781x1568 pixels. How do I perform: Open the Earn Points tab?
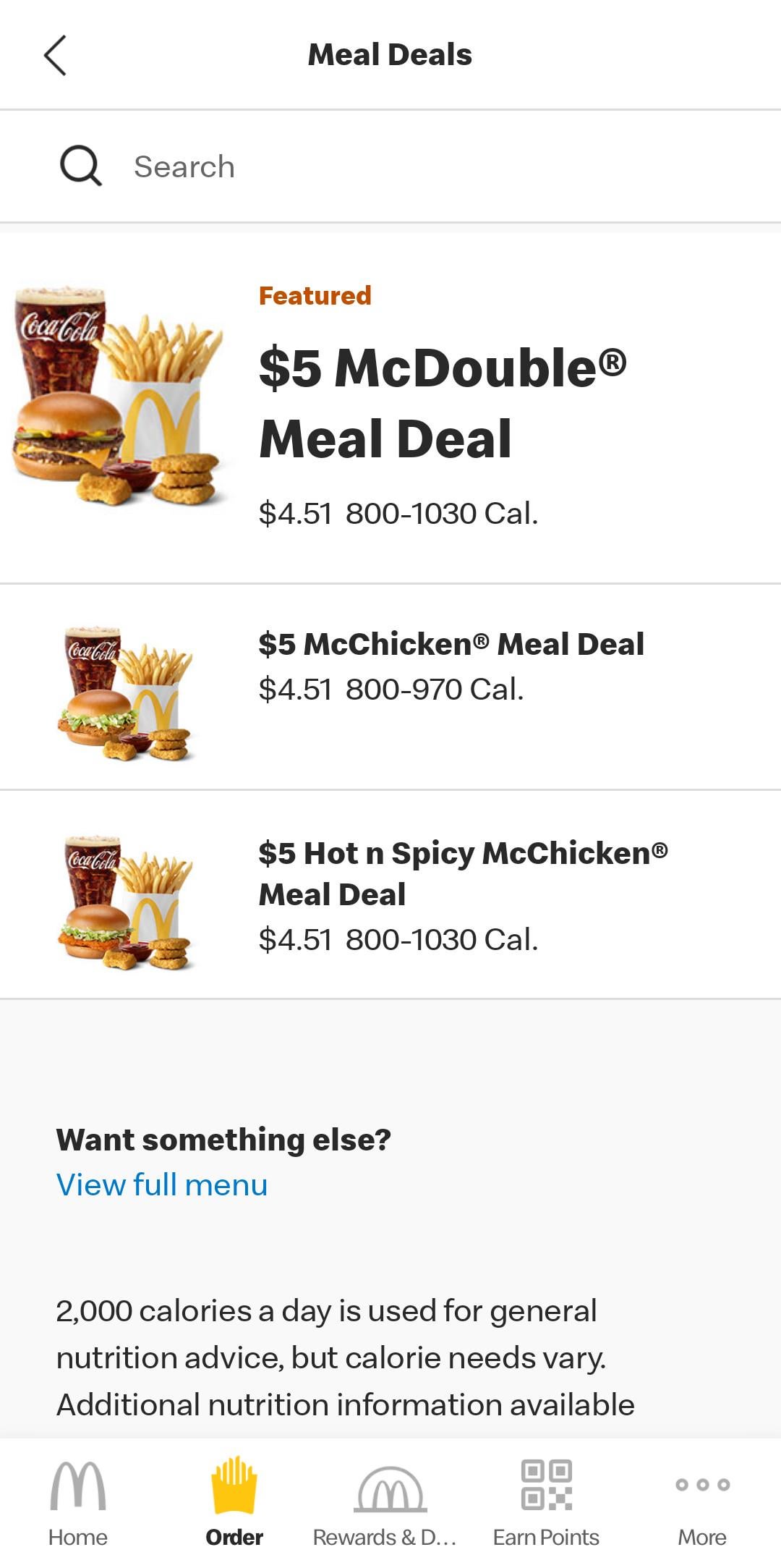tap(546, 1502)
